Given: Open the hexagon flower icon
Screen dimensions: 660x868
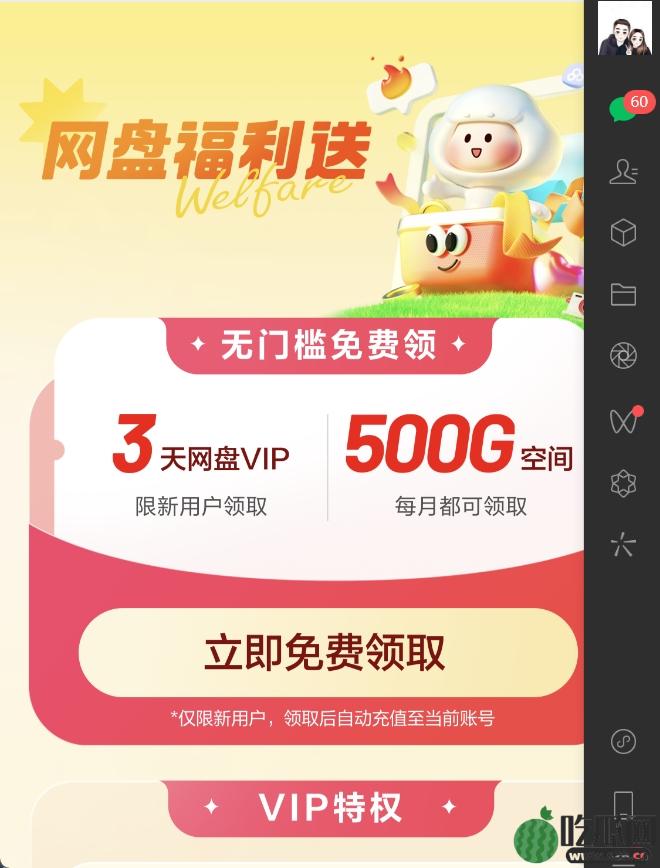Looking at the screenshot, I should 623,483.
